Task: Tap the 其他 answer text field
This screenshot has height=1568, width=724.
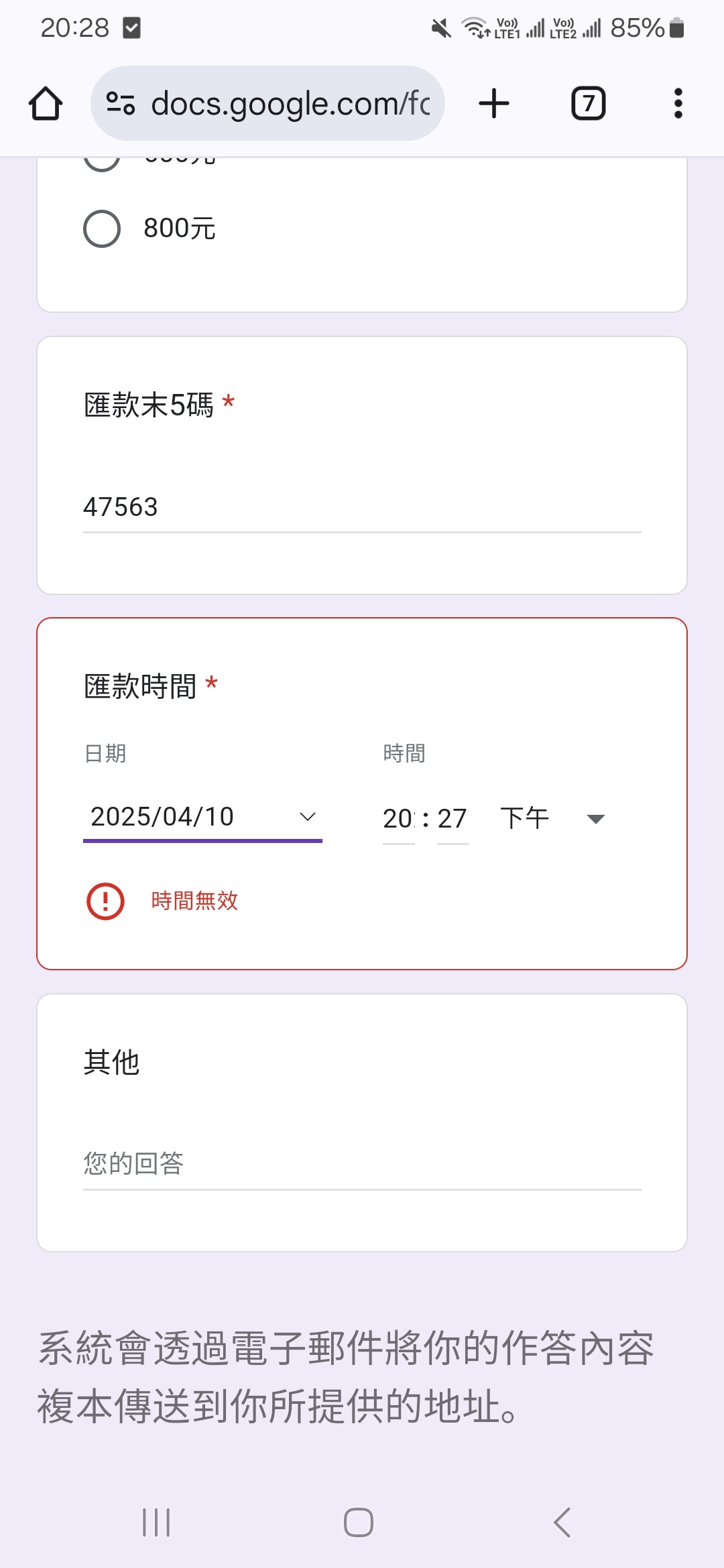Action: (x=362, y=1164)
